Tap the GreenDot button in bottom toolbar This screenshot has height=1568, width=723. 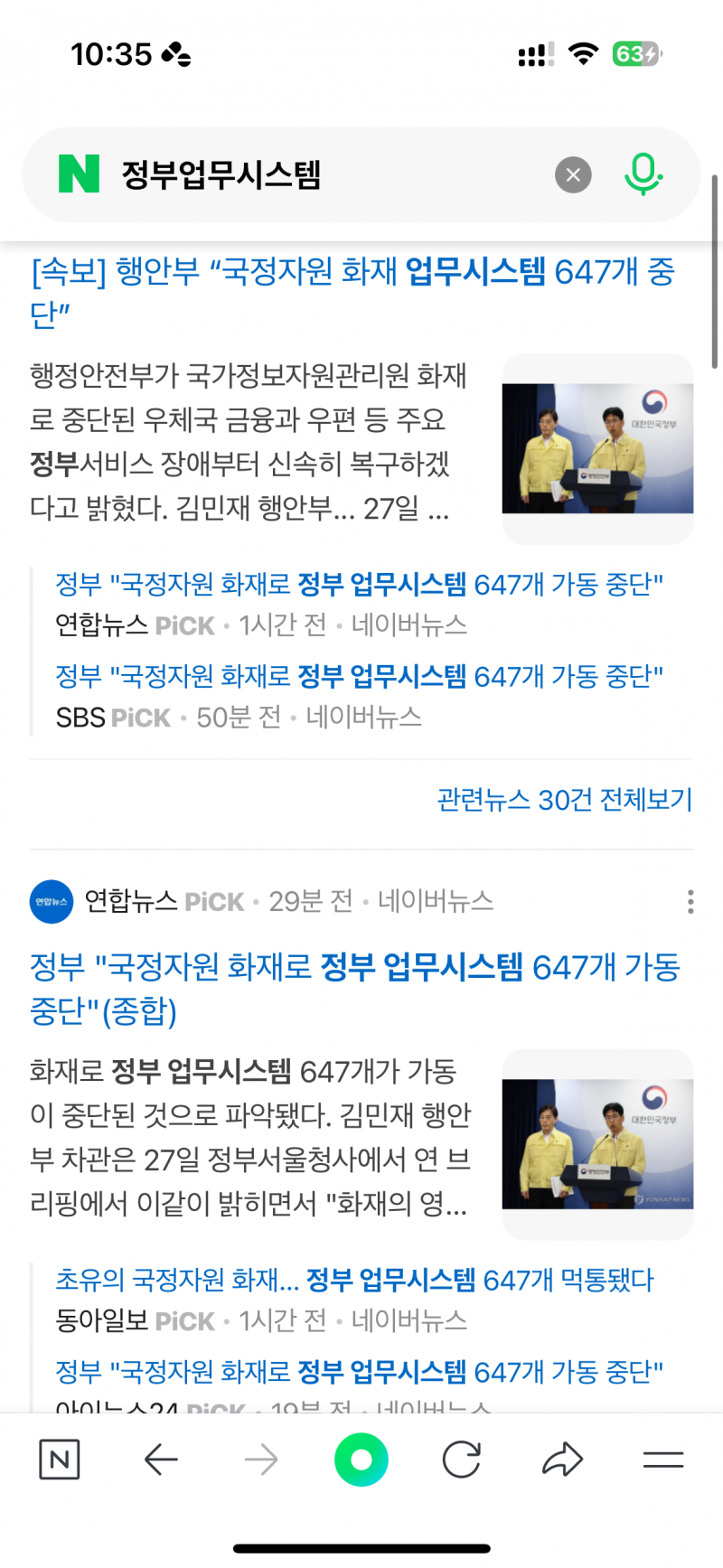click(x=361, y=1458)
